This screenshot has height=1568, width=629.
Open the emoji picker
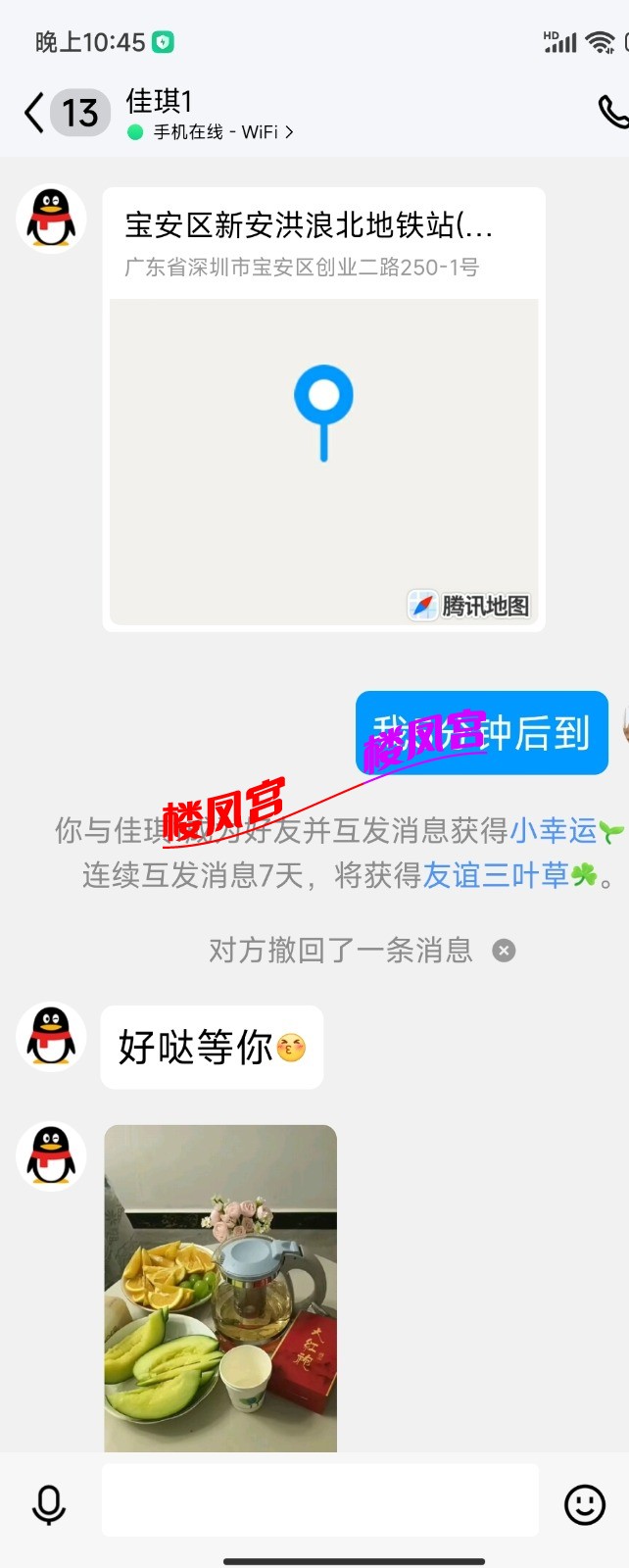585,1504
